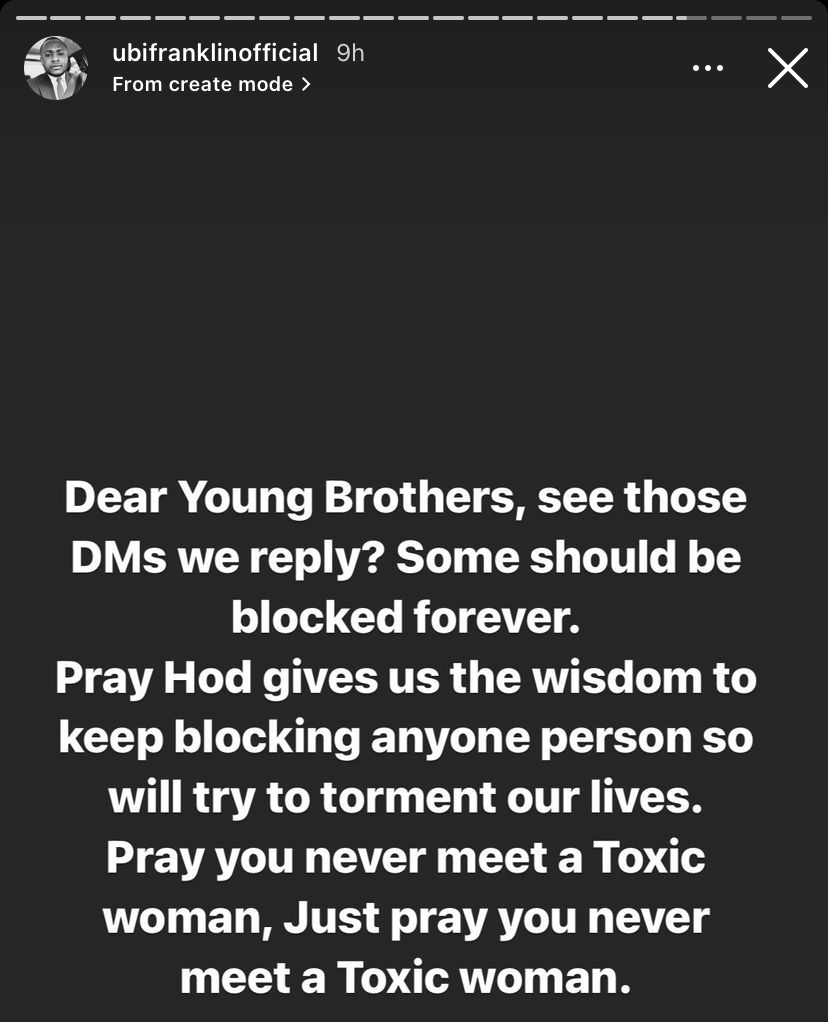Image resolution: width=828 pixels, height=1022 pixels.
Task: Tap the 'From create mode' link
Action: coord(211,85)
